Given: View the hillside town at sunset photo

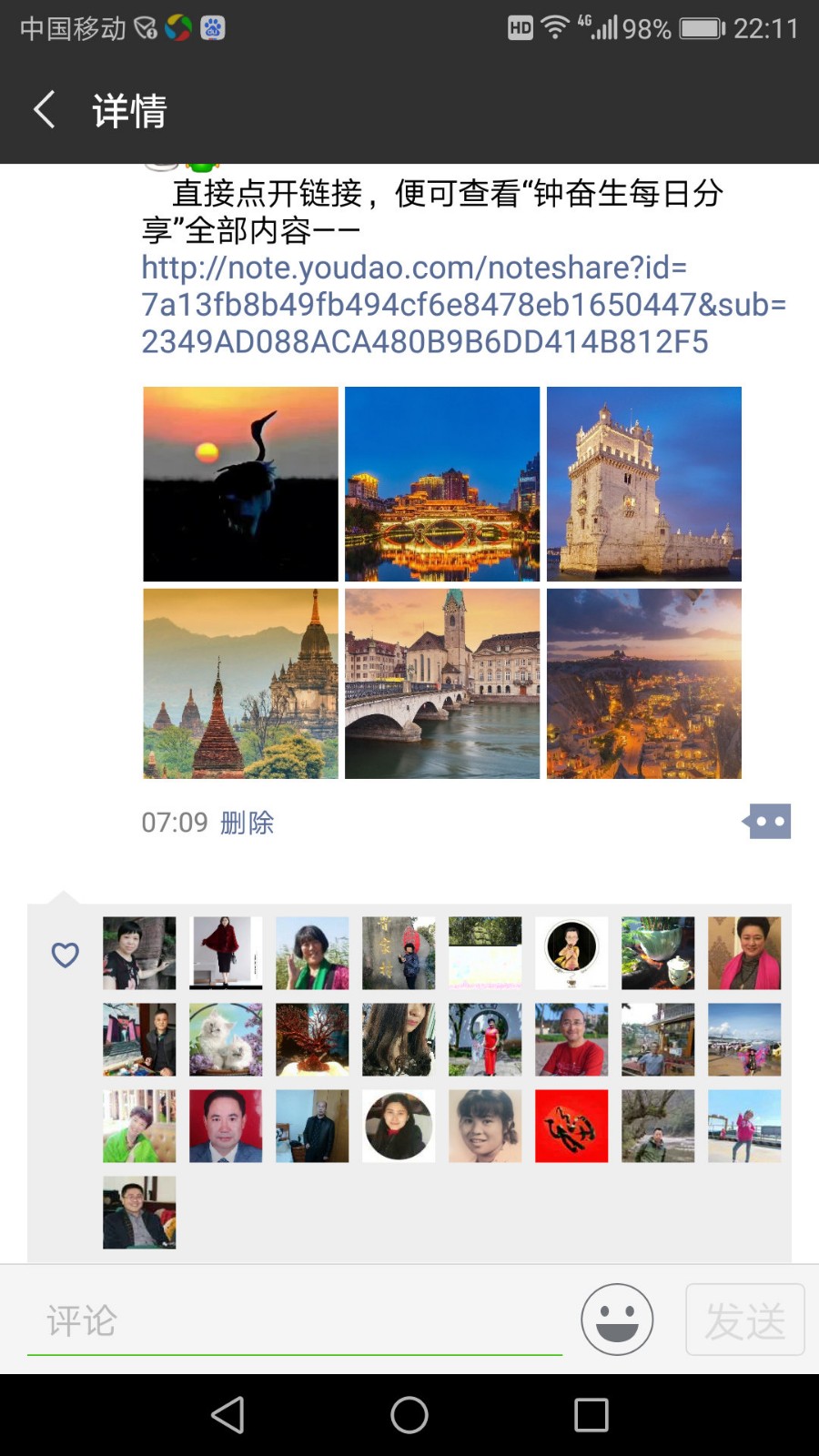Looking at the screenshot, I should [x=644, y=683].
